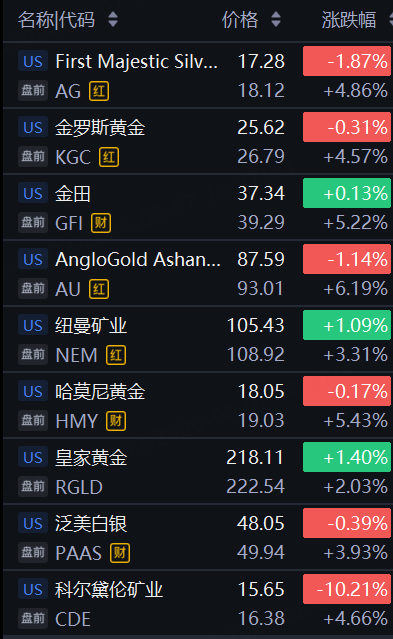This screenshot has width=393, height=639.
Task: Open the 皇家黄金 RGLD stock row
Action: pos(198,472)
